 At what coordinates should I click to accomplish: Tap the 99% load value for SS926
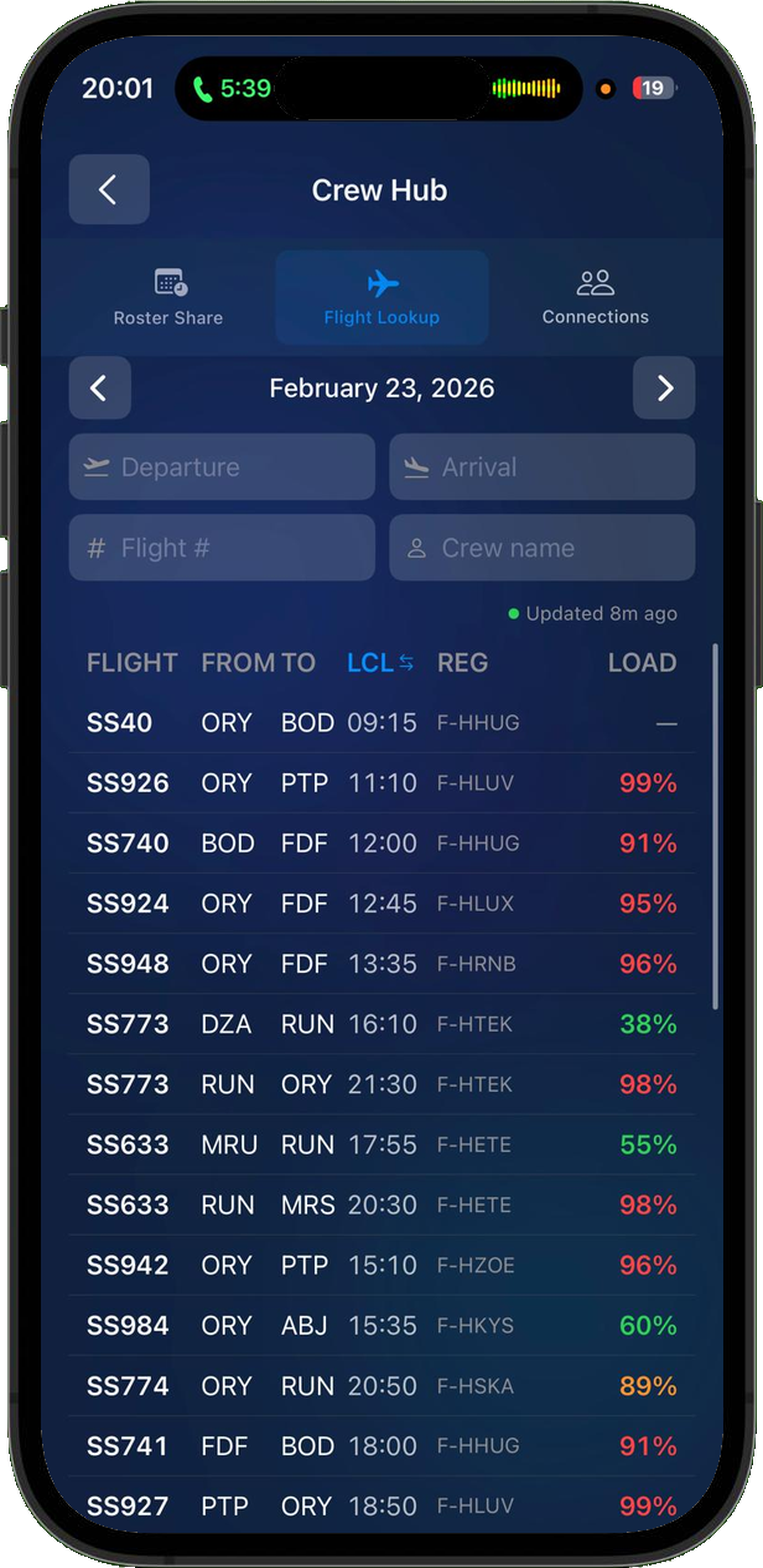point(649,783)
